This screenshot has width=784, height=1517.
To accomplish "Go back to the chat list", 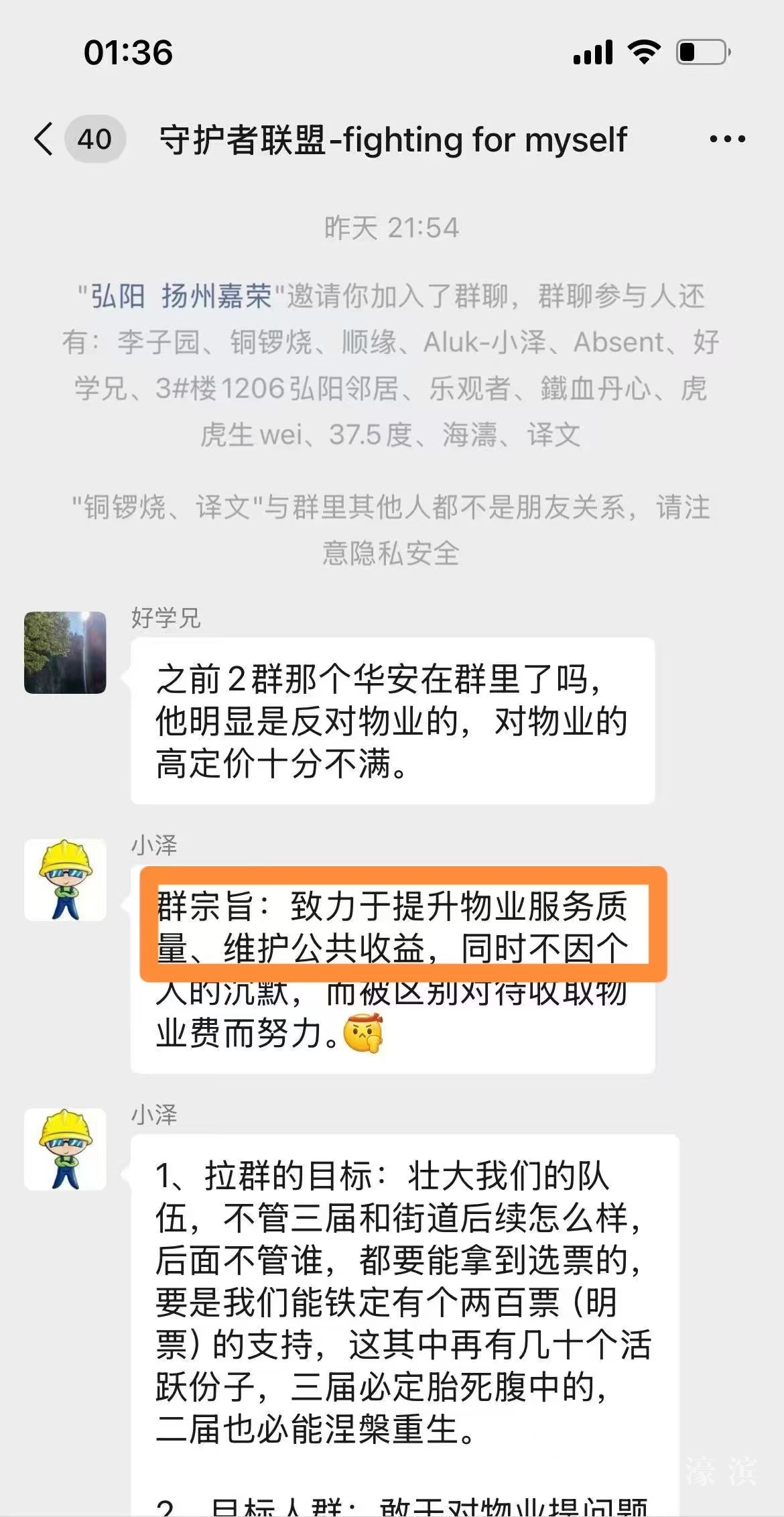I will (44, 139).
